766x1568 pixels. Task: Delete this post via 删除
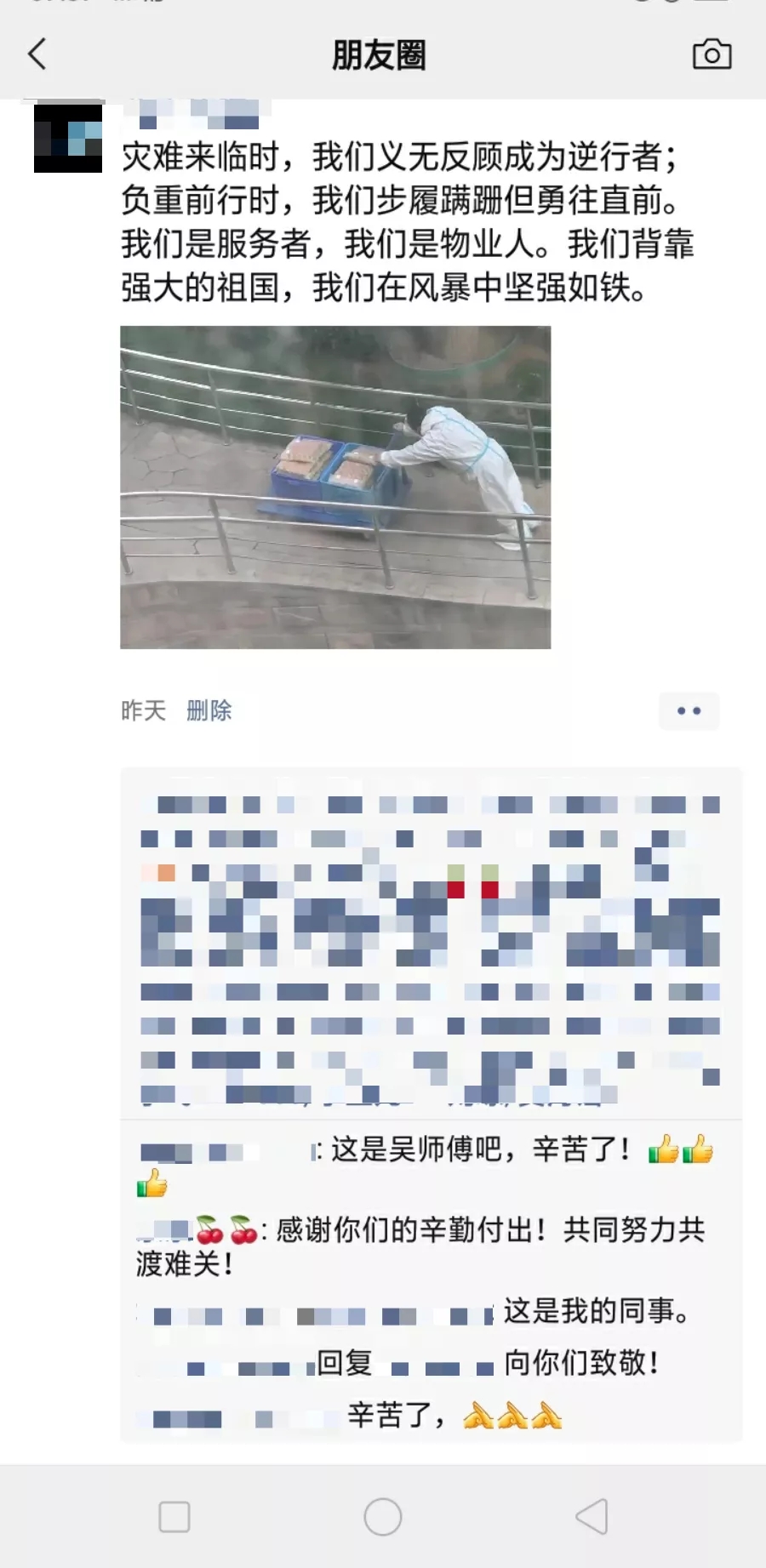point(209,710)
